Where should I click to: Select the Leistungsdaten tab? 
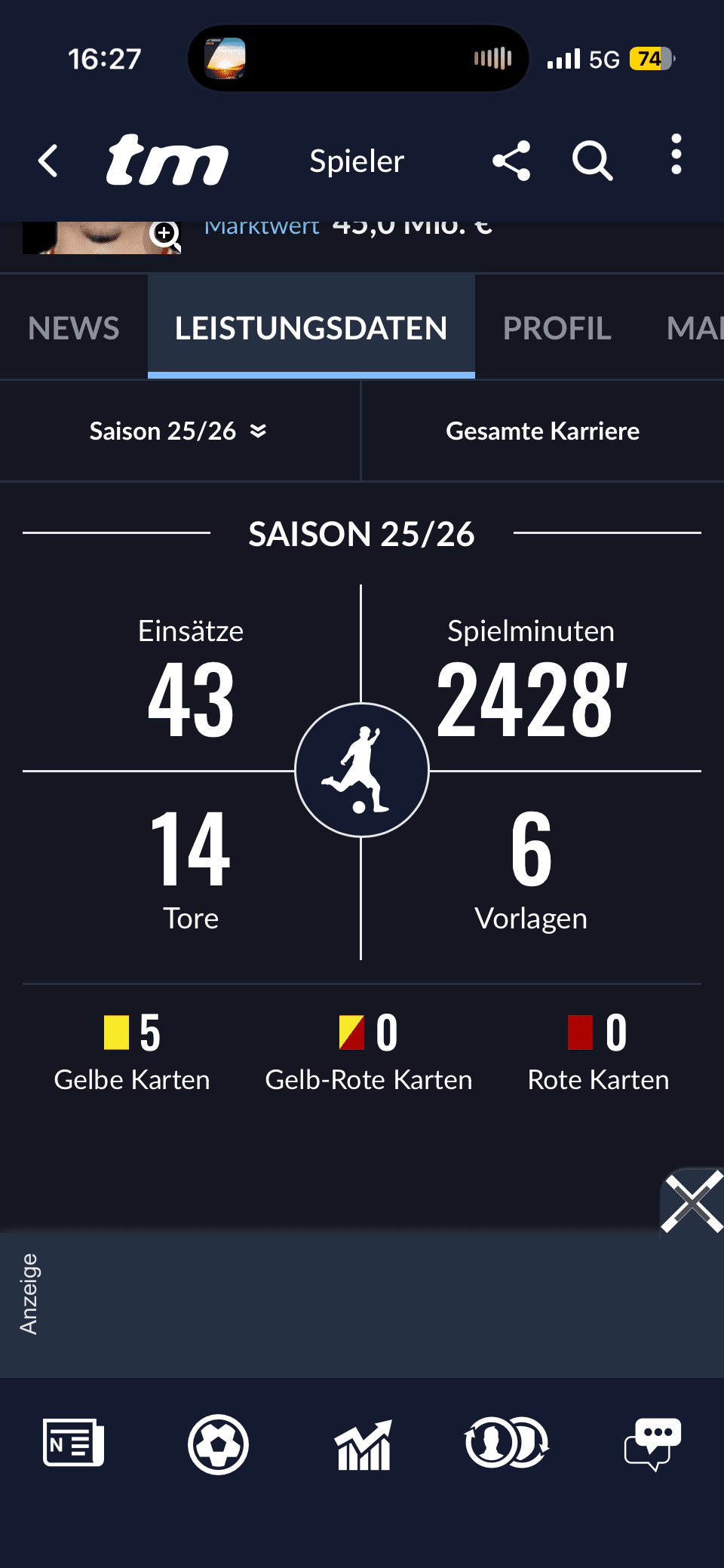pyautogui.click(x=311, y=328)
